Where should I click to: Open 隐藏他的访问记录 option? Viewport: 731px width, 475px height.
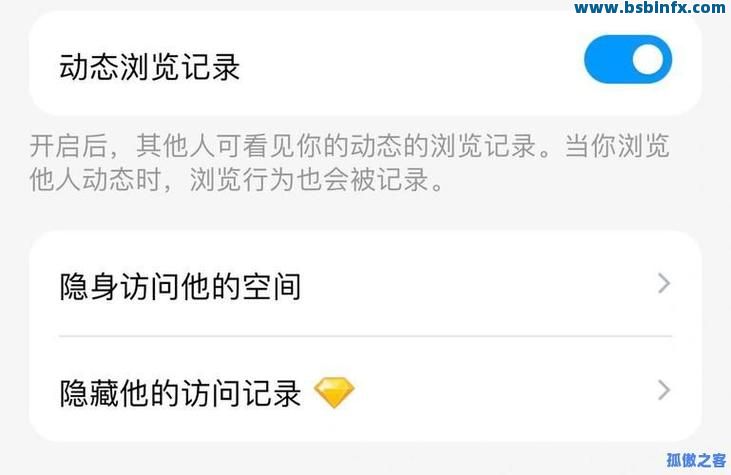tap(365, 391)
